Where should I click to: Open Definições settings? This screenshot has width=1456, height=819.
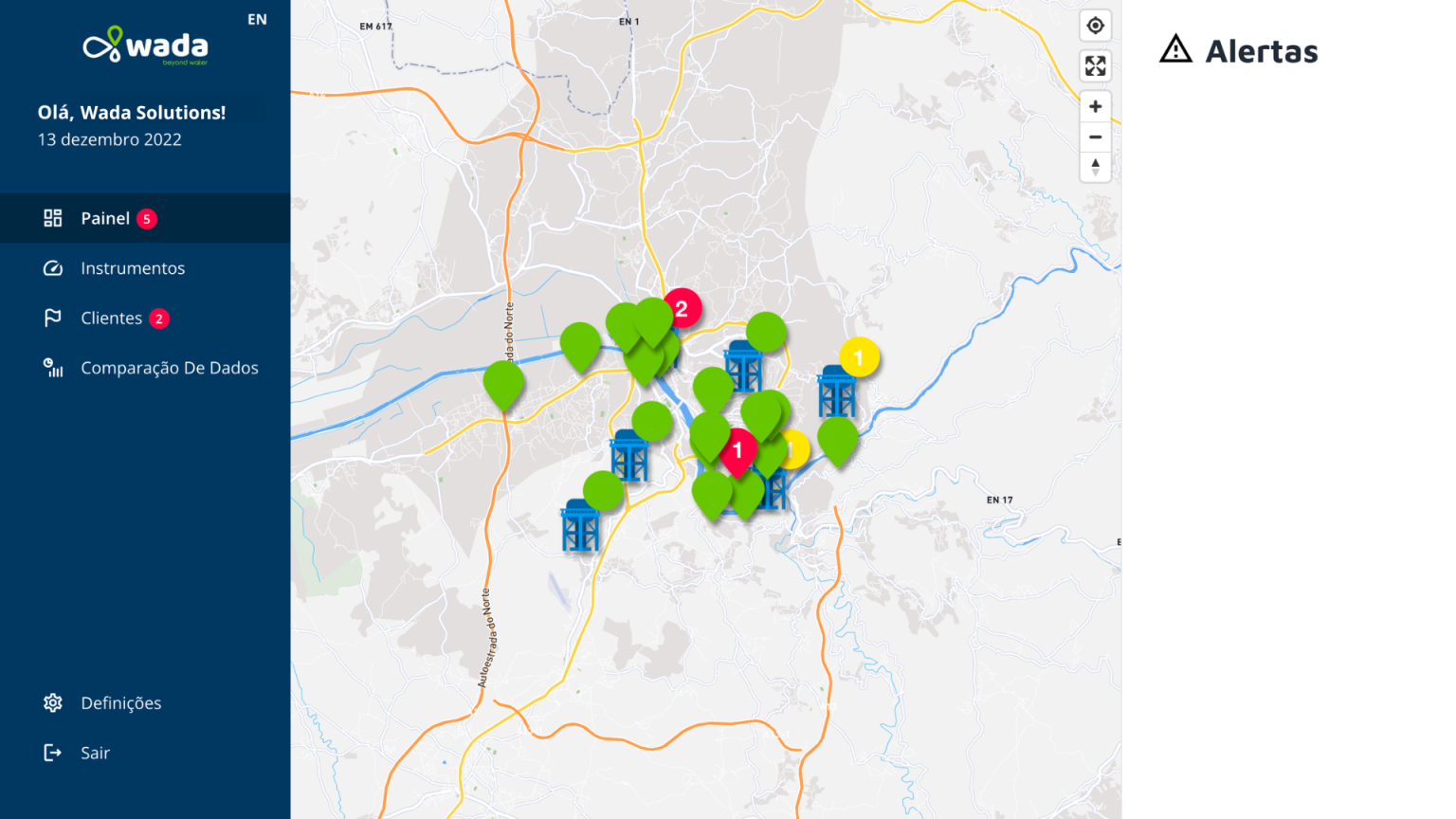click(x=120, y=703)
